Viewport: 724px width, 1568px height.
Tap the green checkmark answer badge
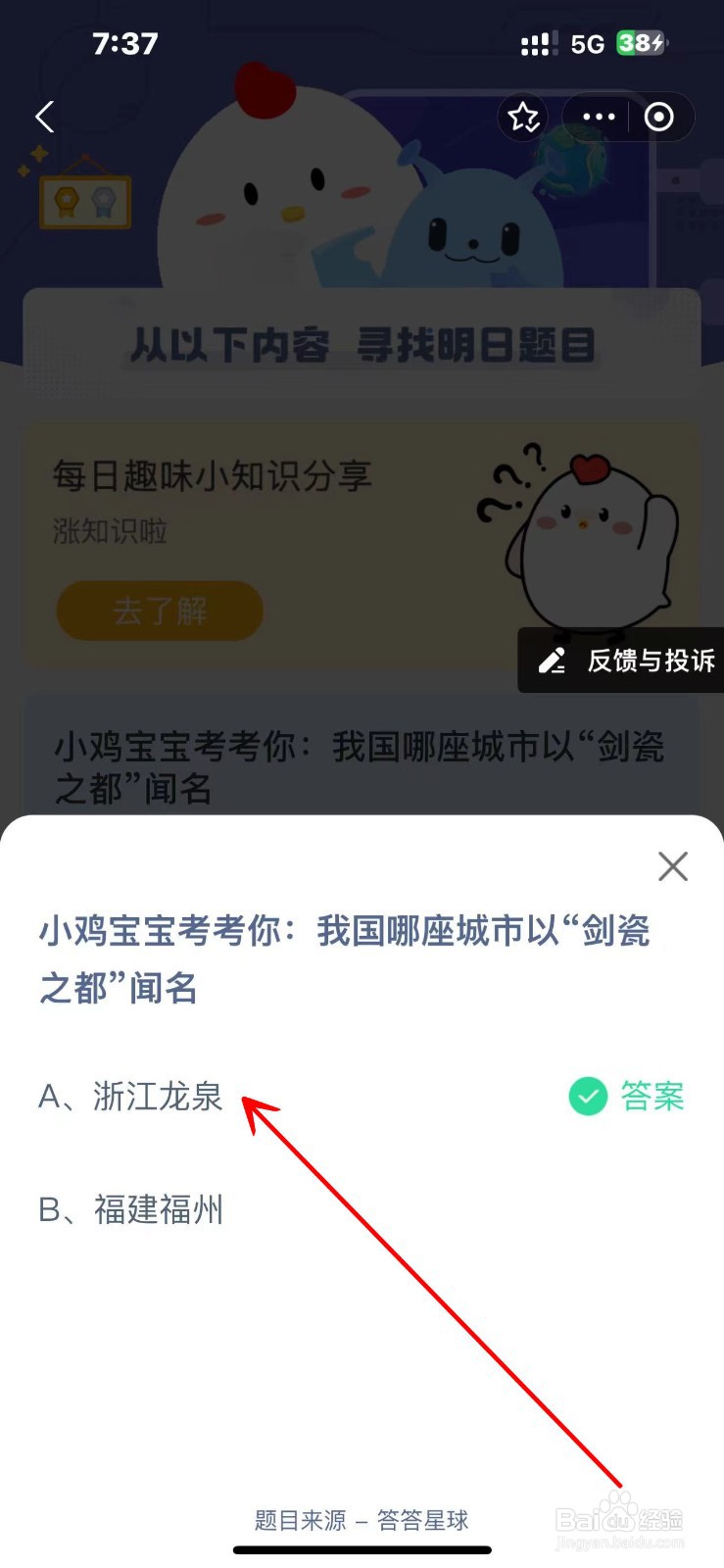tap(586, 1097)
